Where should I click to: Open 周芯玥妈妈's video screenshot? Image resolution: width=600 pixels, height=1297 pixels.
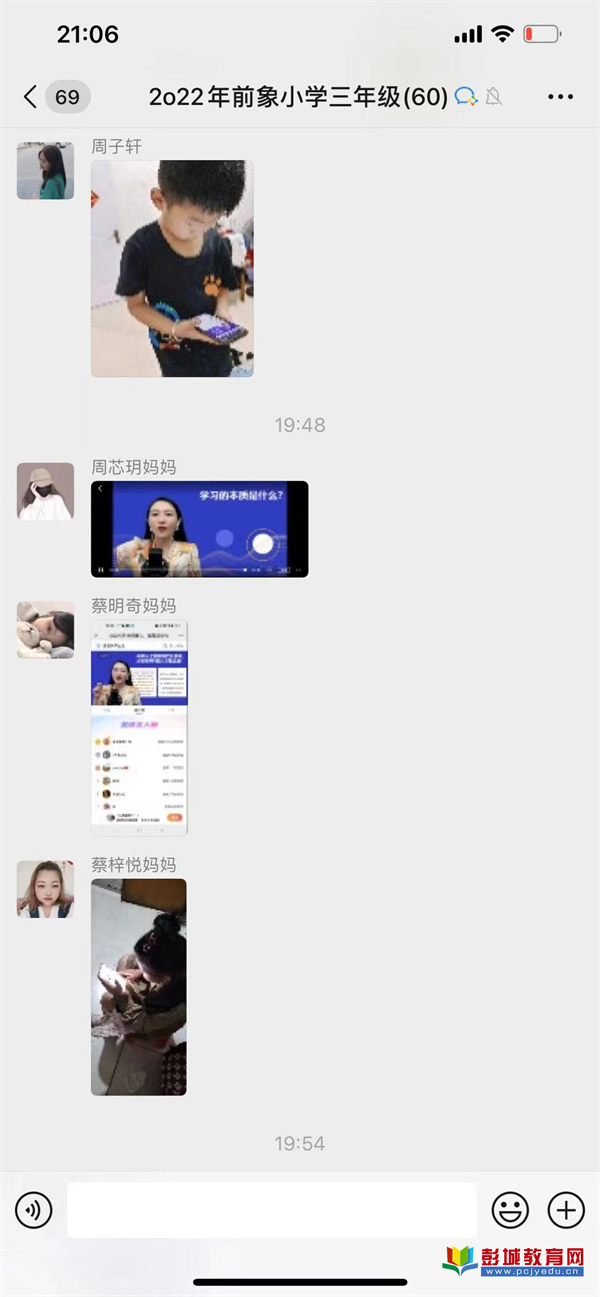(200, 529)
